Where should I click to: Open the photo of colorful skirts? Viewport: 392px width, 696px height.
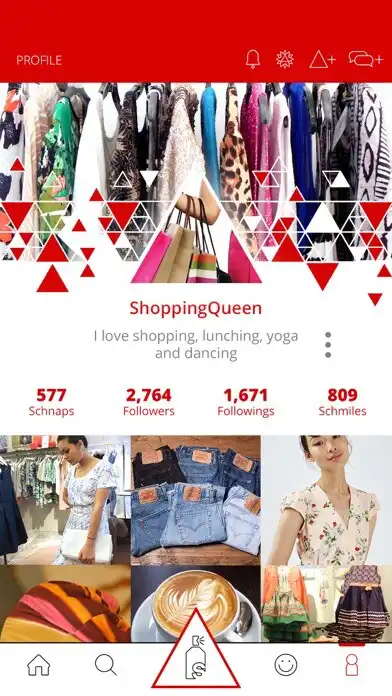pyautogui.click(x=327, y=604)
